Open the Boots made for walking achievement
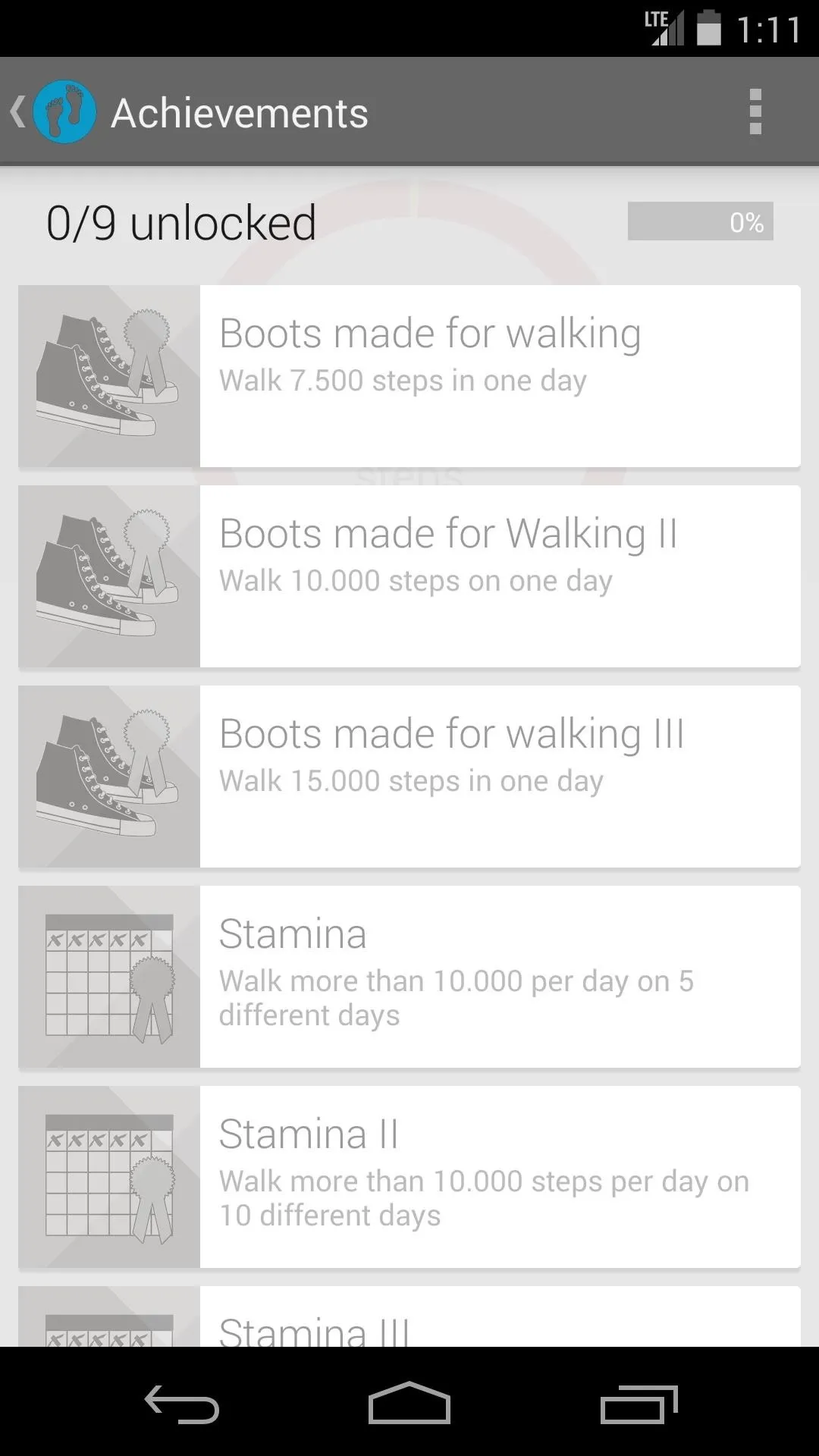Screen dimensions: 819x1456 point(409,376)
